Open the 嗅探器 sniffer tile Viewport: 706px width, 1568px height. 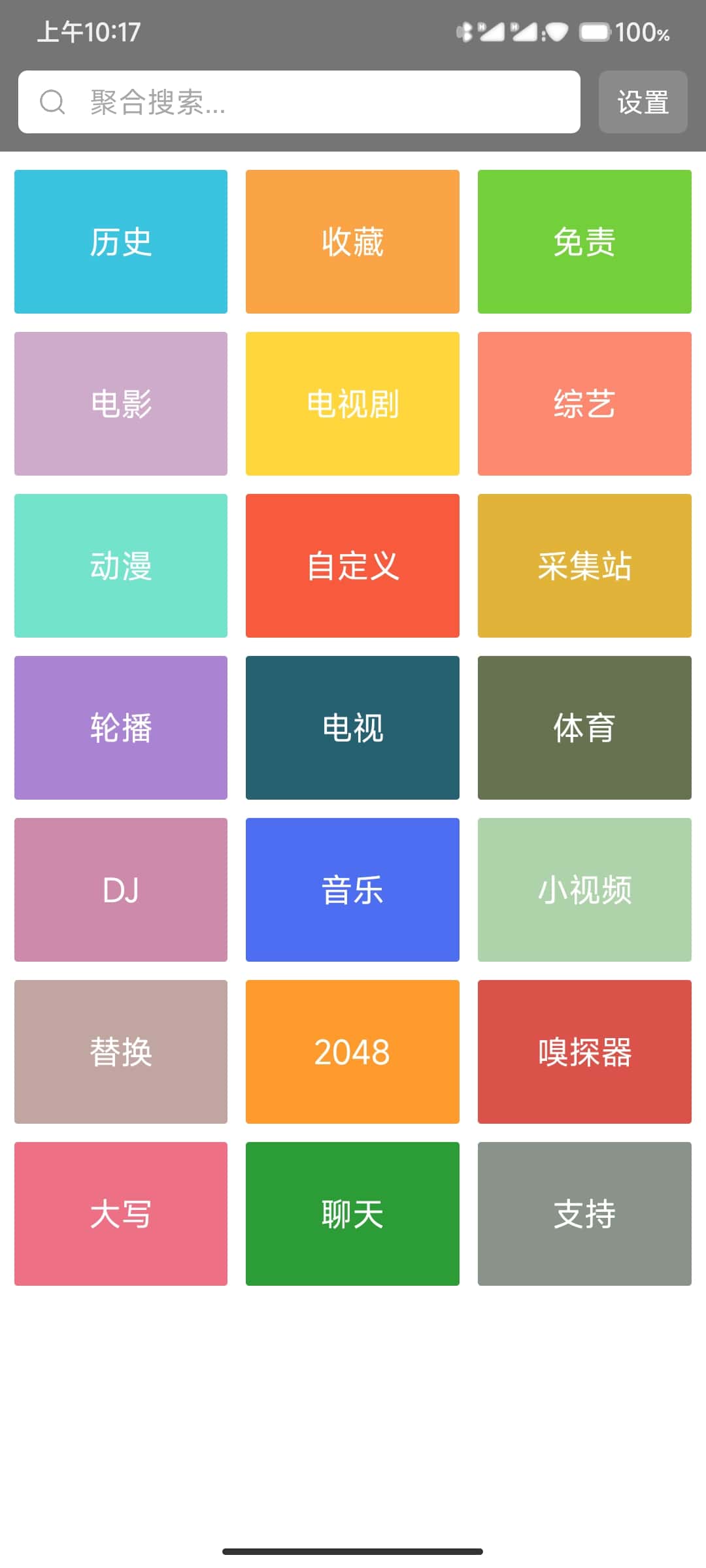(x=584, y=1052)
